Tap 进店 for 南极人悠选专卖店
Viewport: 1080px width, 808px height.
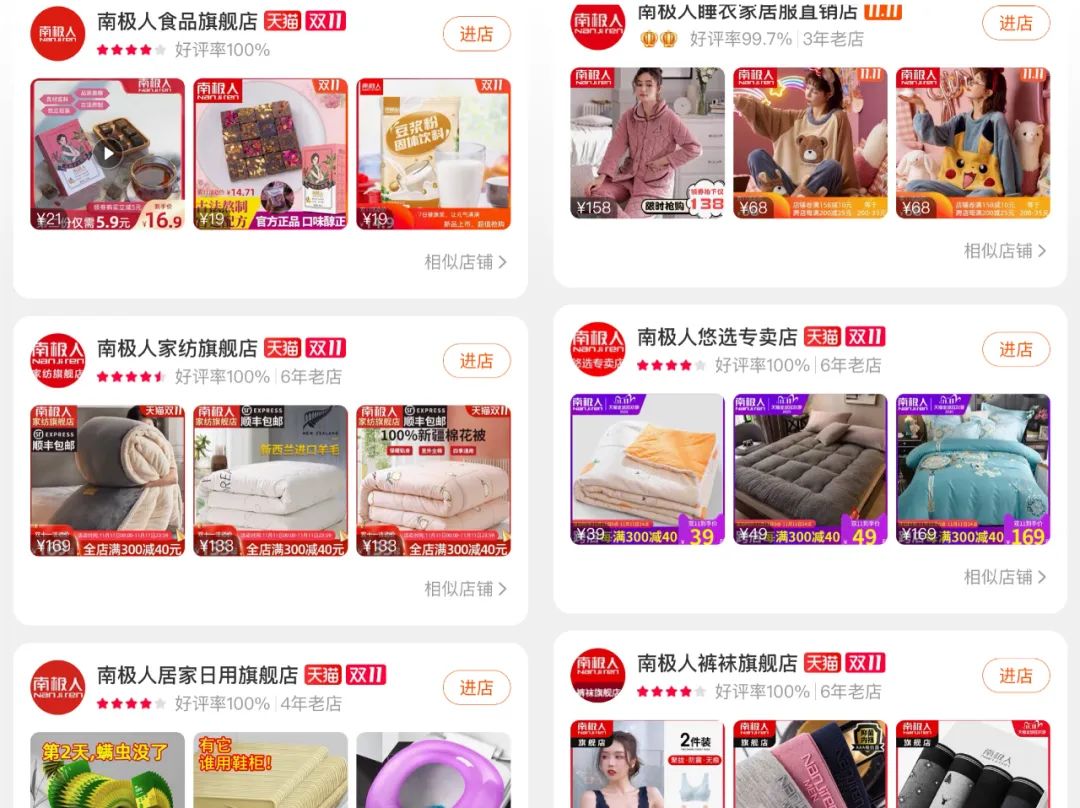[1015, 350]
